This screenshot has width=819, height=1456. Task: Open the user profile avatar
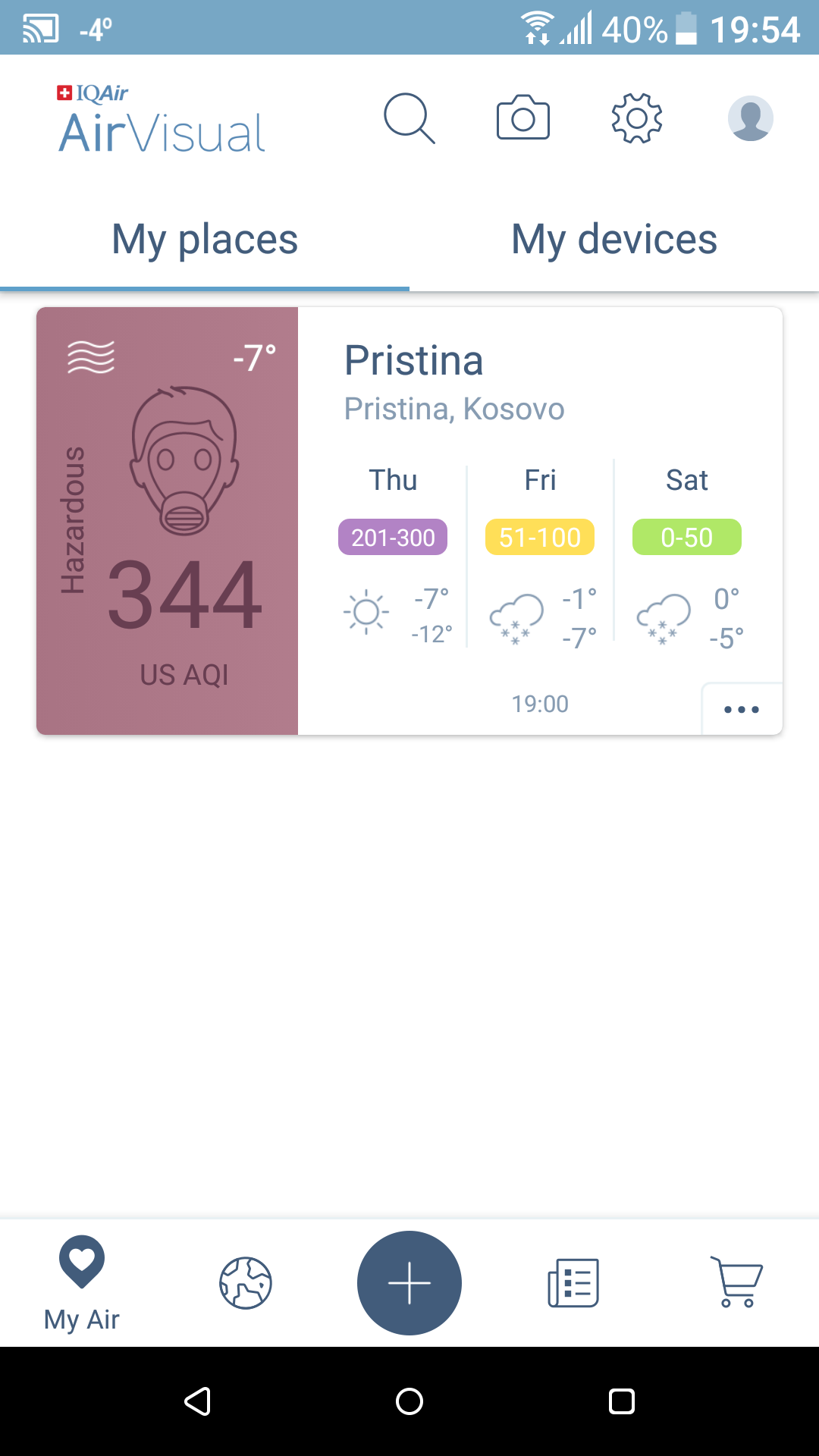pyautogui.click(x=751, y=118)
